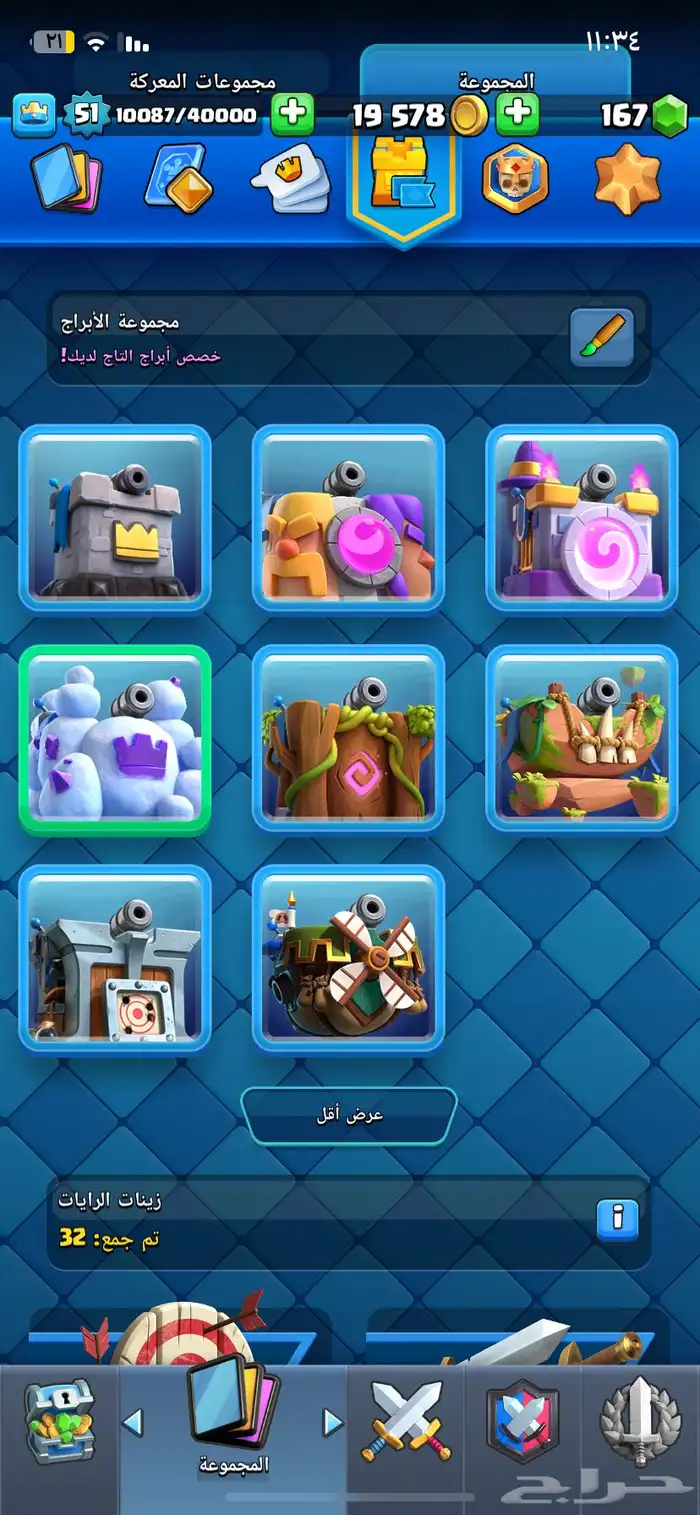
Task: Go to the battle crossed swords tab
Action: click(407, 1421)
